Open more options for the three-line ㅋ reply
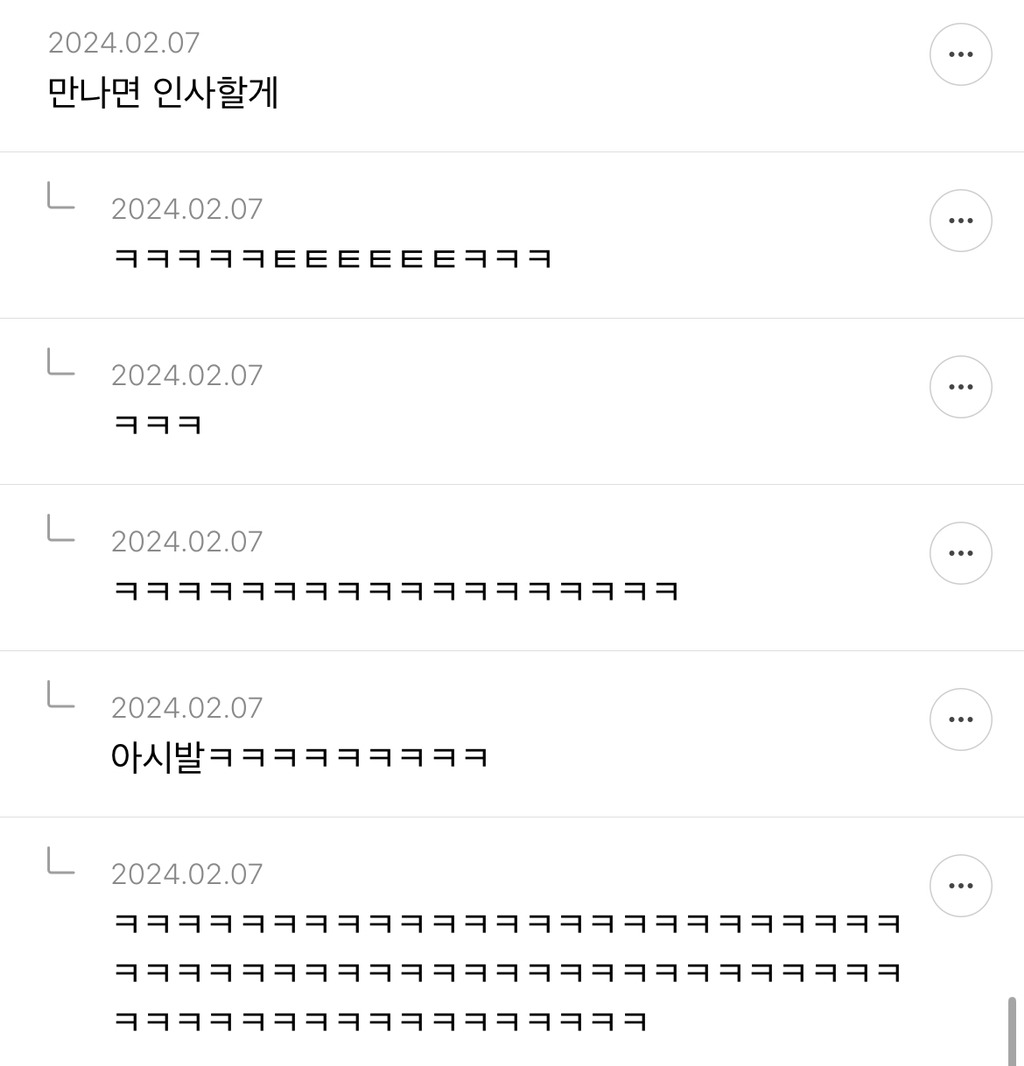Screen dimensions: 1024x1066 click(x=960, y=885)
